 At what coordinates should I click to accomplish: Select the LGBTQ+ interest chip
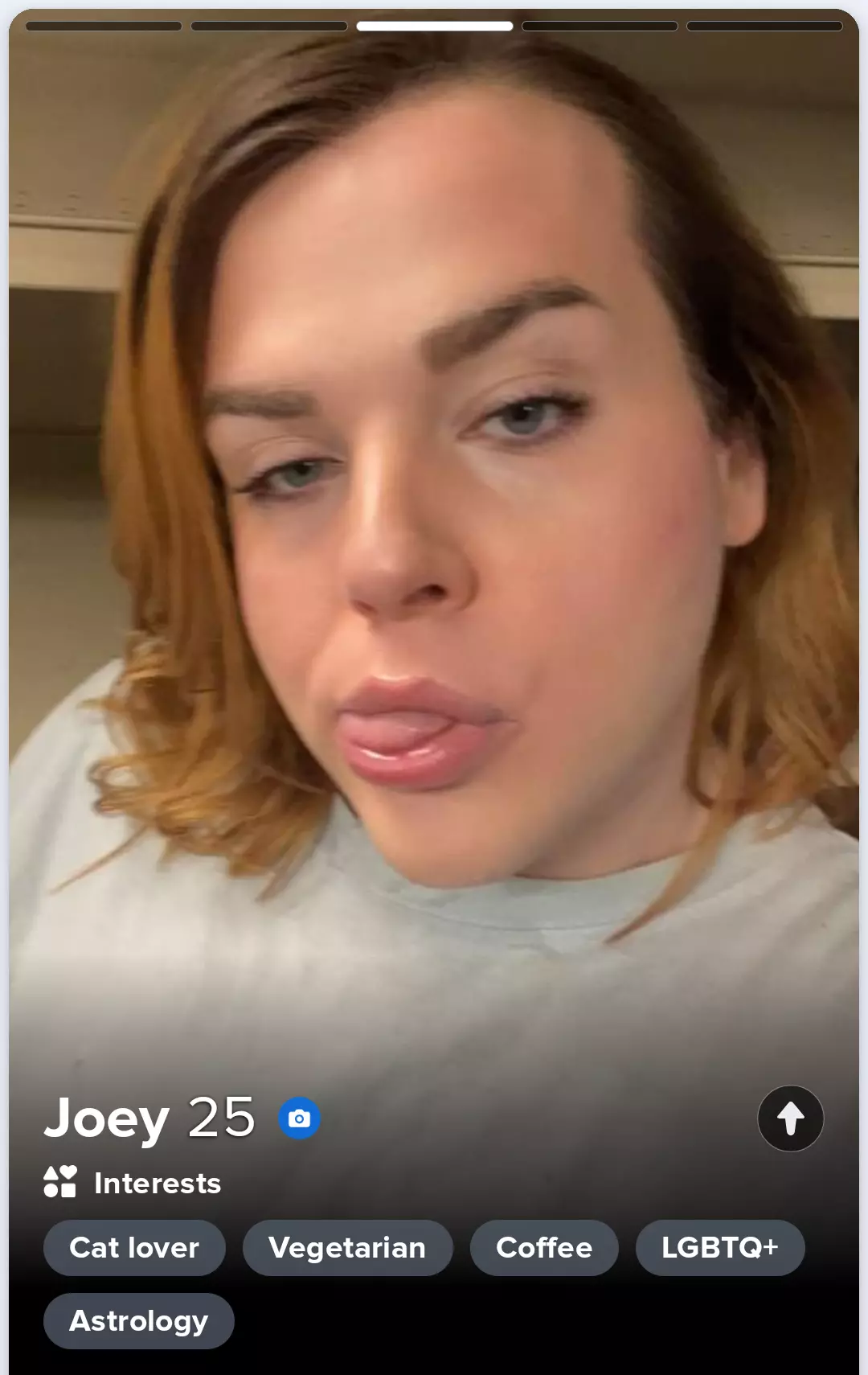719,1248
